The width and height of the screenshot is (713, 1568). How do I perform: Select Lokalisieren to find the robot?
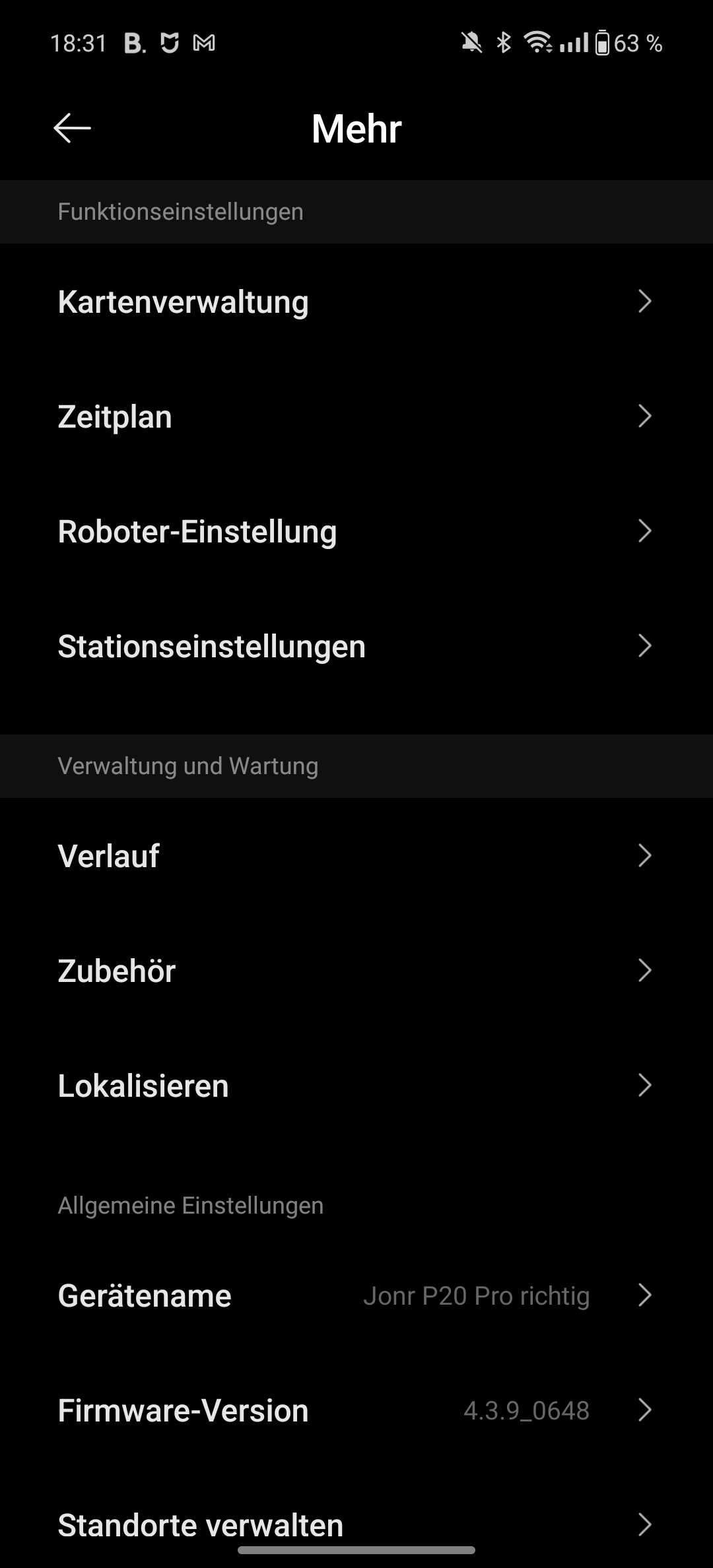pos(356,1086)
